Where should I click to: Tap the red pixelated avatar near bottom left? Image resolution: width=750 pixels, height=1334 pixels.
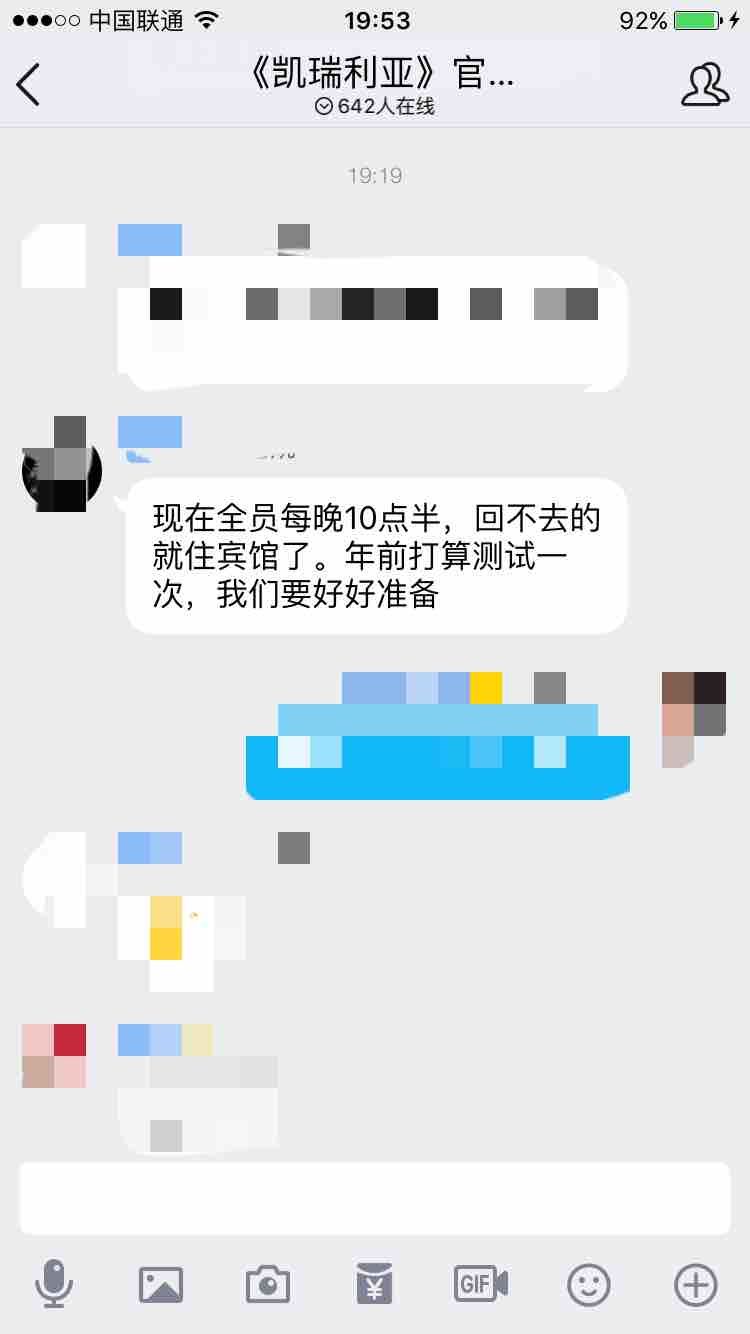pyautogui.click(x=53, y=1057)
